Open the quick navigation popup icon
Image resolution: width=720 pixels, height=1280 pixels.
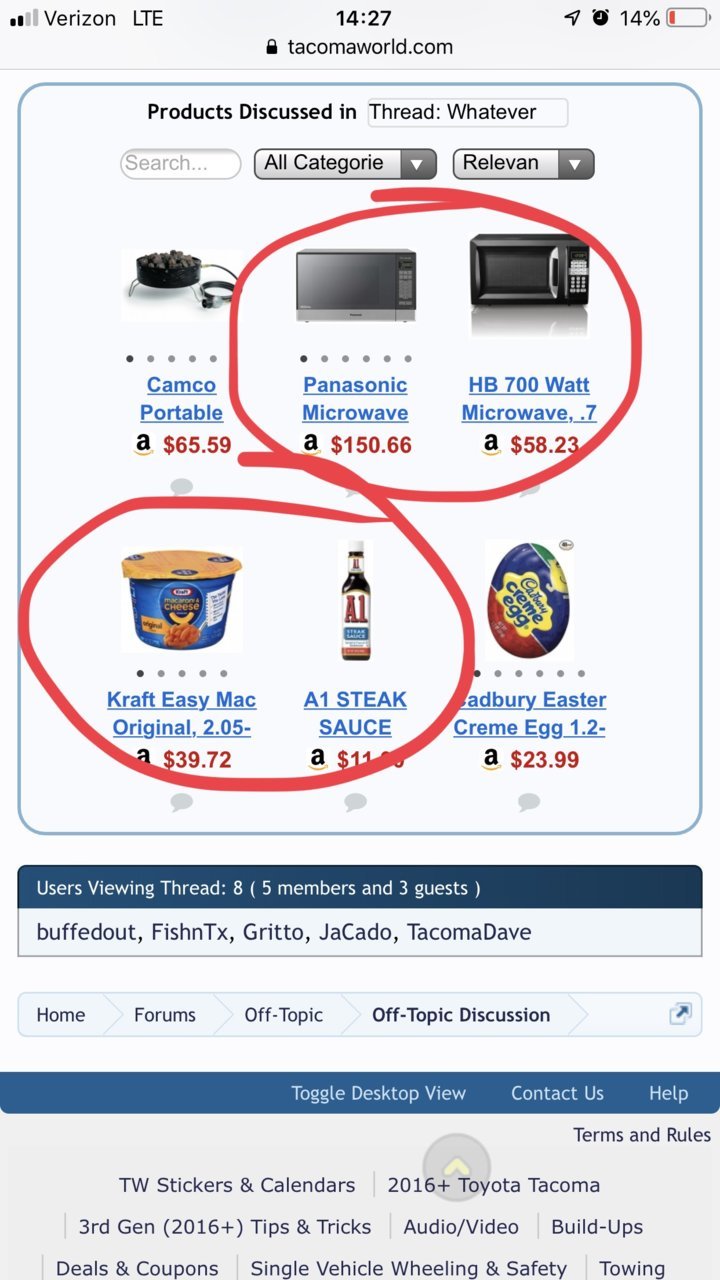pyautogui.click(x=680, y=1014)
